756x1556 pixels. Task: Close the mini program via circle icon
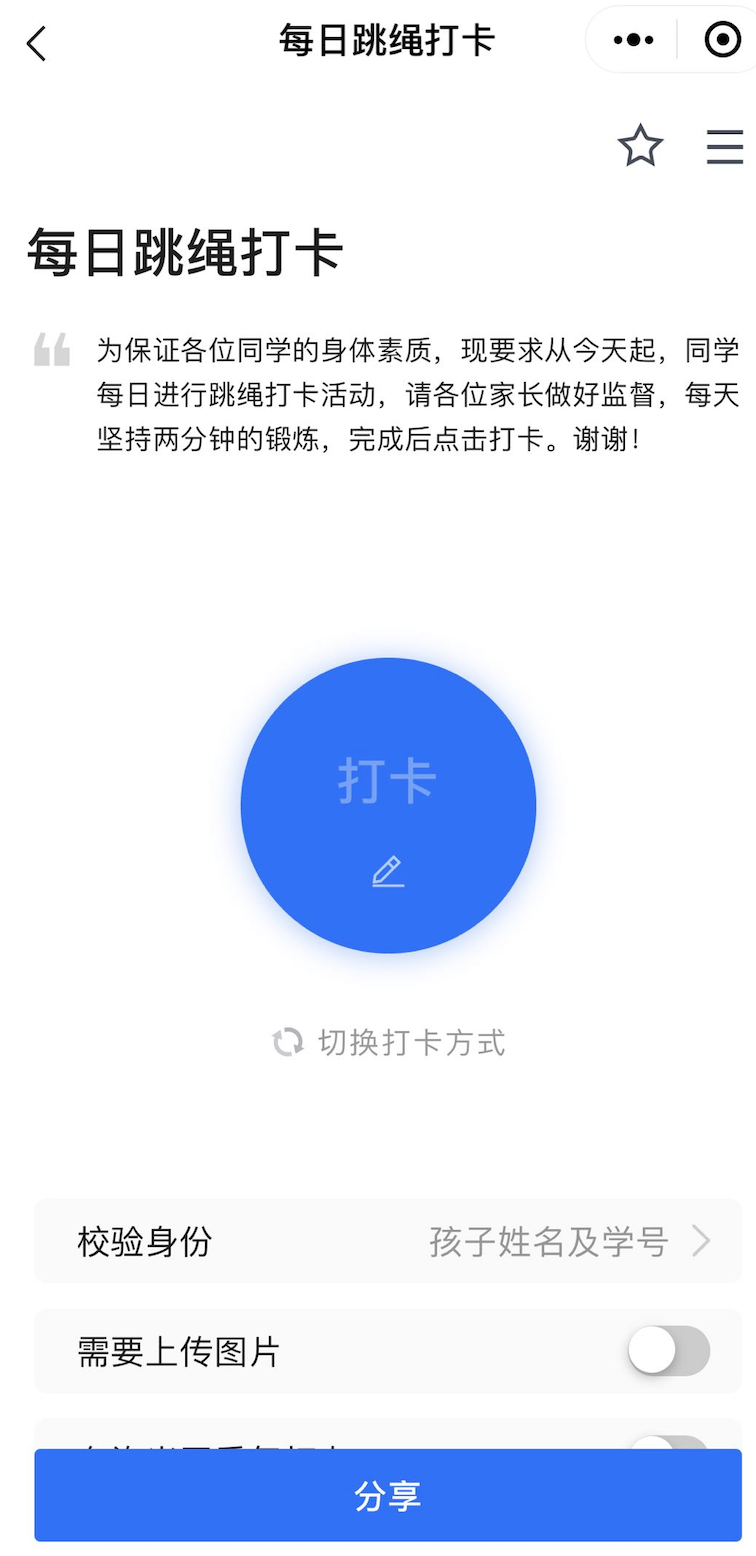721,40
